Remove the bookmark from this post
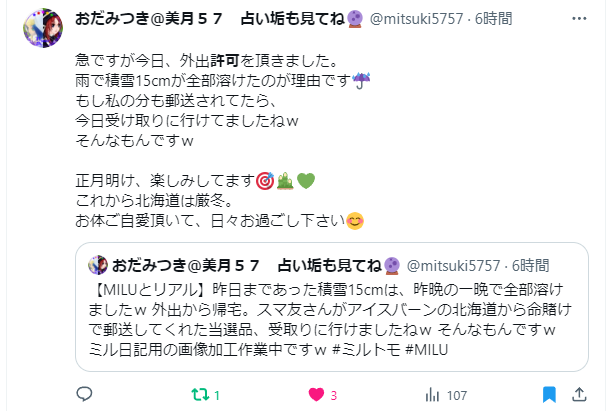609x411 pixels. click(549, 394)
